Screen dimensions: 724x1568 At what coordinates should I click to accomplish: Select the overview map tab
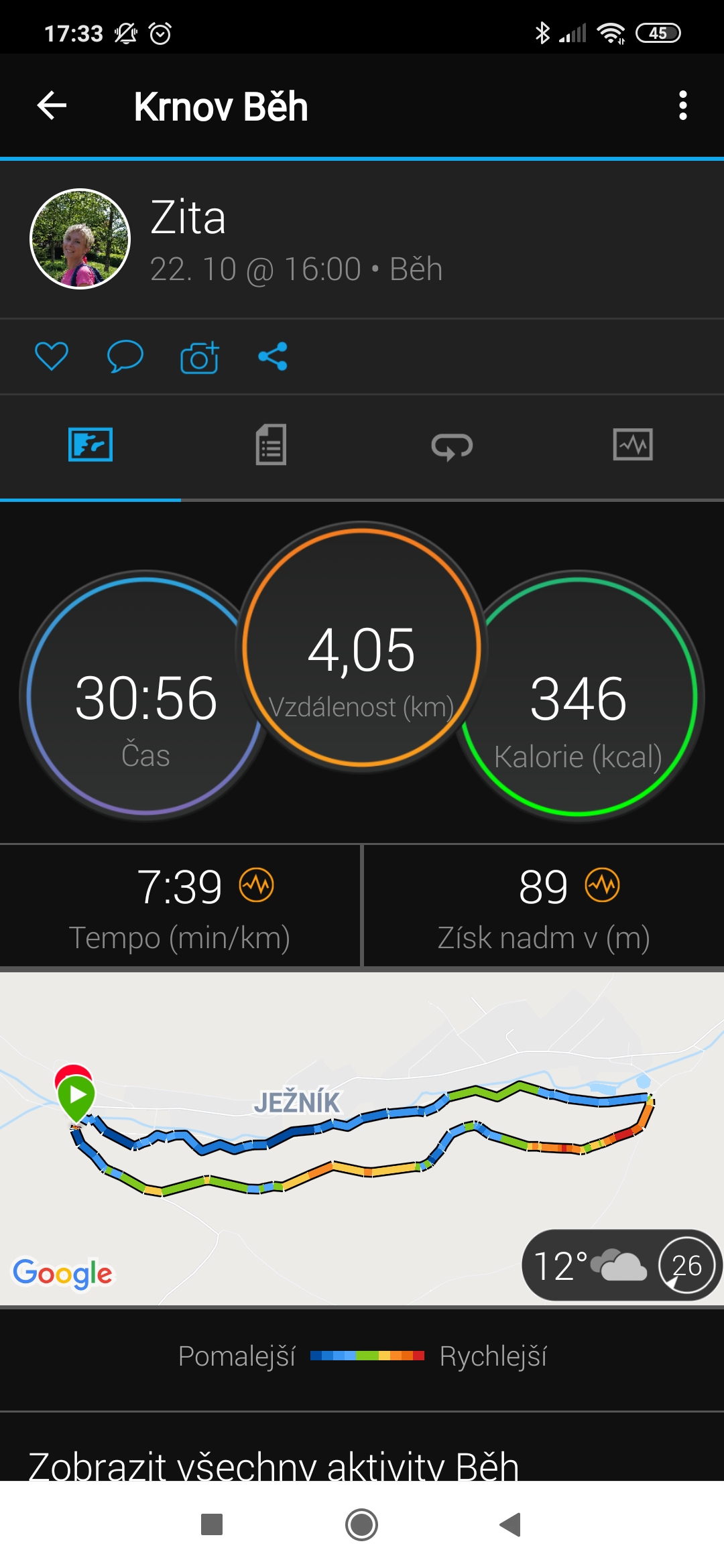coord(90,444)
